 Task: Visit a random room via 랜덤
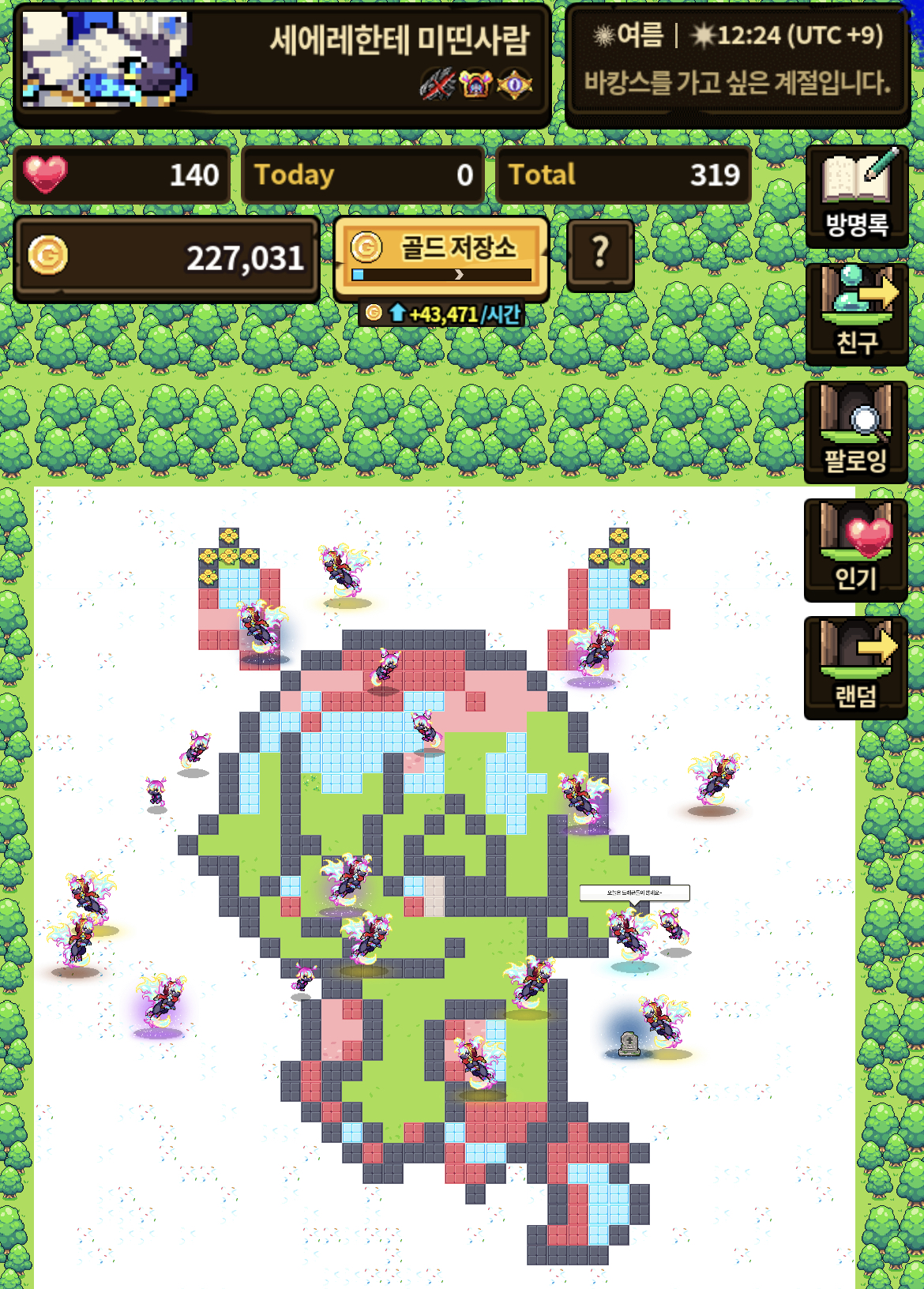[856, 668]
